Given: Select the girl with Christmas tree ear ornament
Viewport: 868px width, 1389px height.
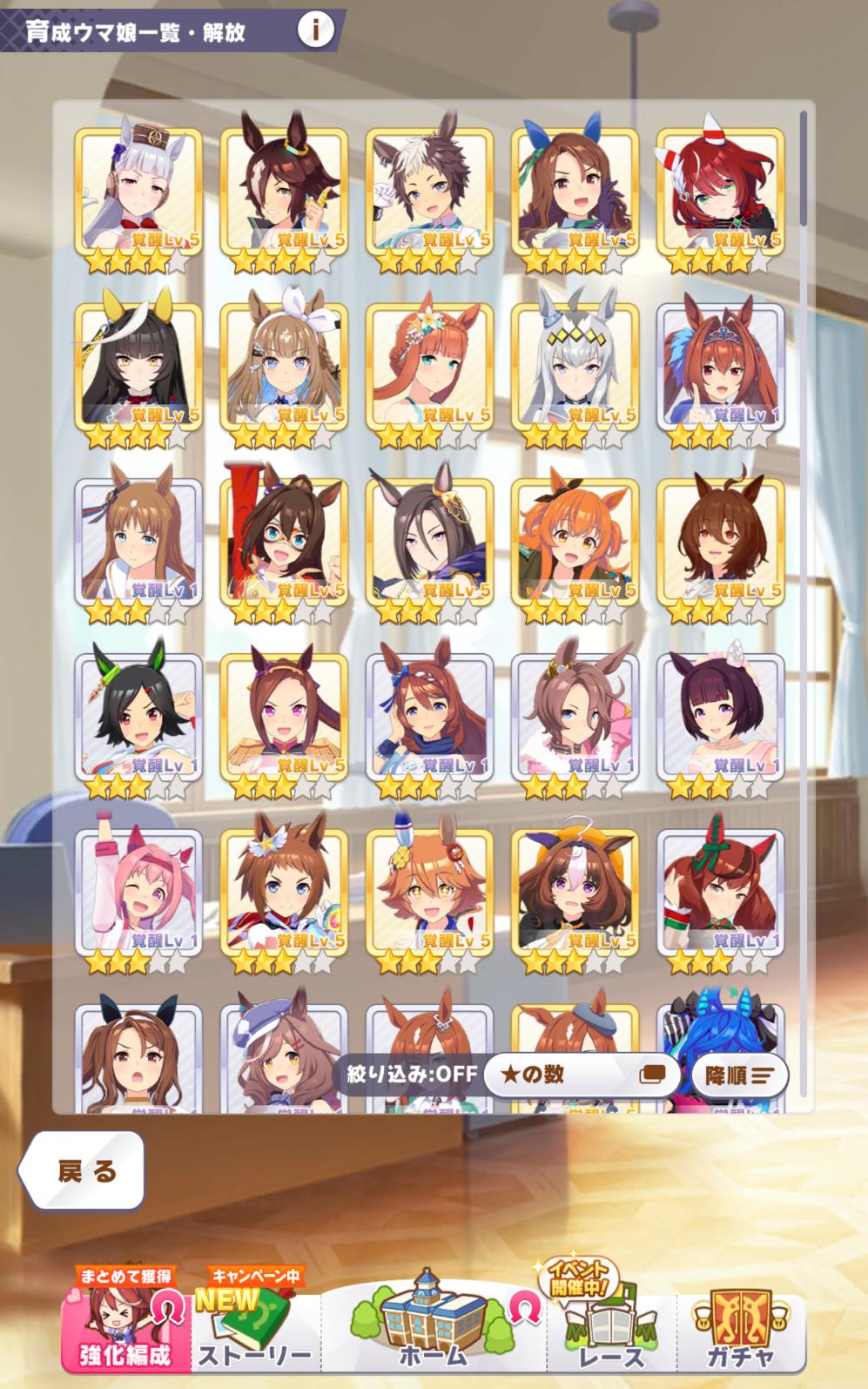Looking at the screenshot, I should pyautogui.click(x=720, y=894).
